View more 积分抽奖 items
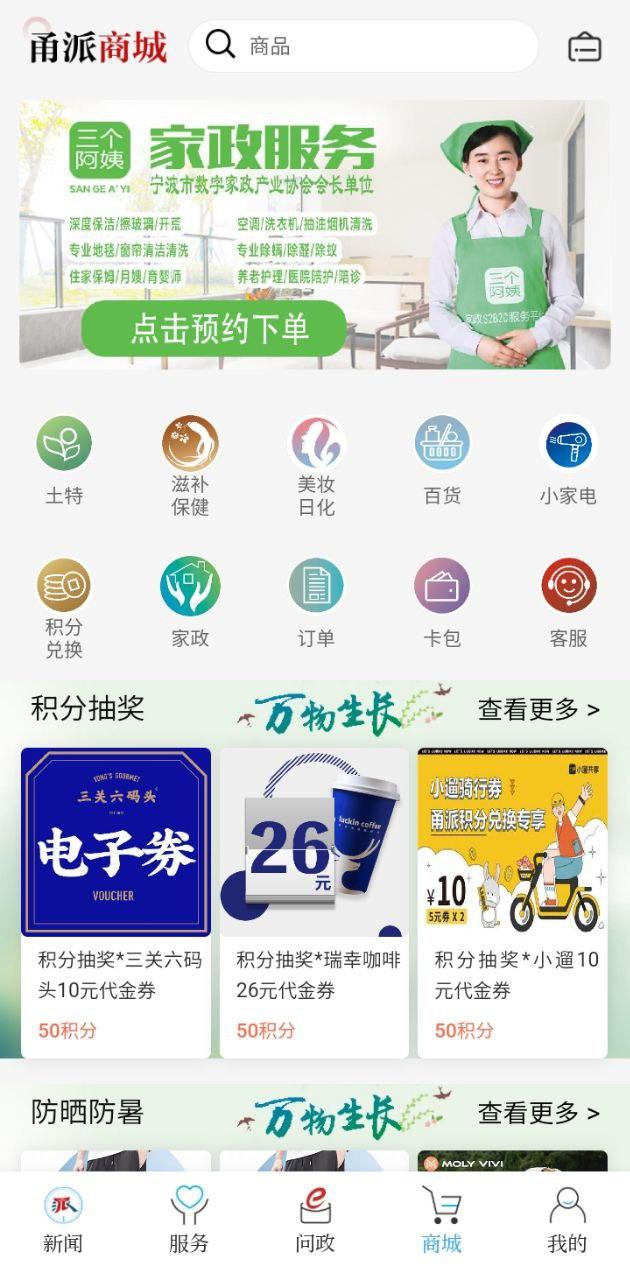Screen dimensions: 630x1280 click(x=538, y=710)
